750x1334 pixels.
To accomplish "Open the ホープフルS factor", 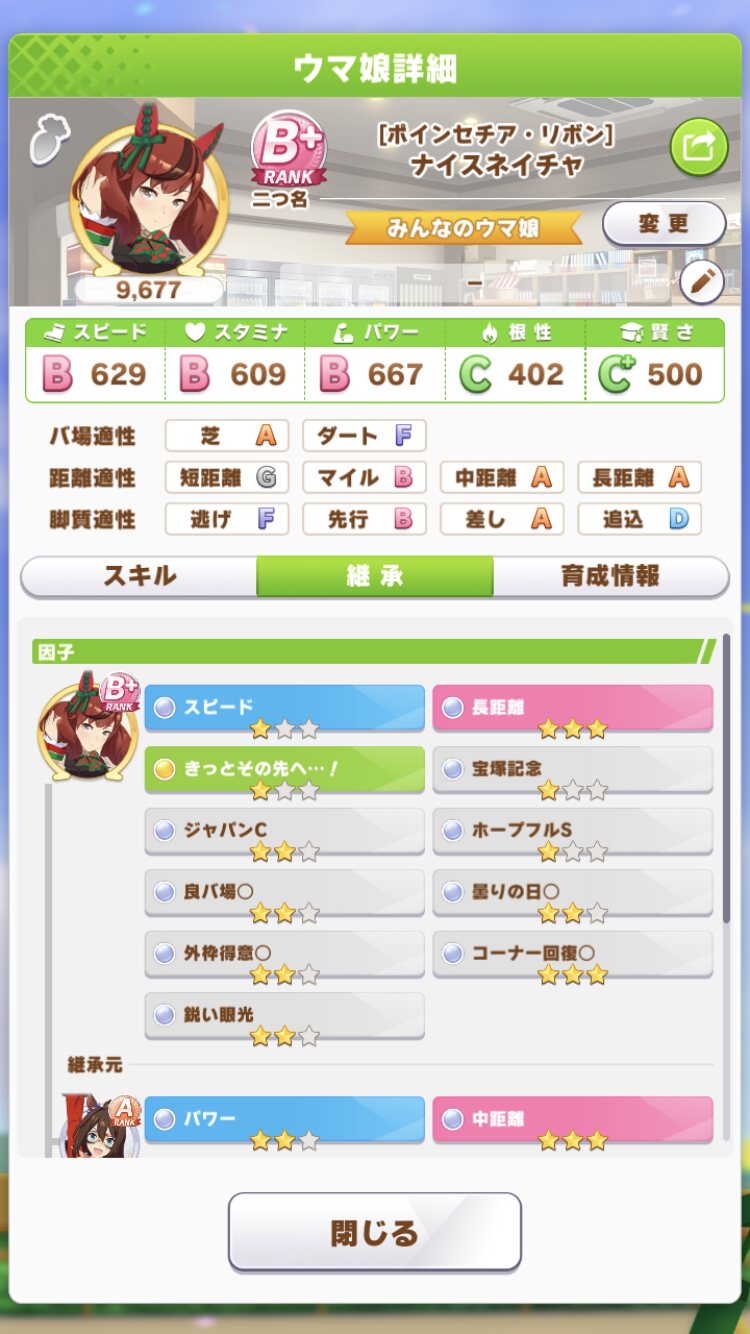I will [x=573, y=831].
